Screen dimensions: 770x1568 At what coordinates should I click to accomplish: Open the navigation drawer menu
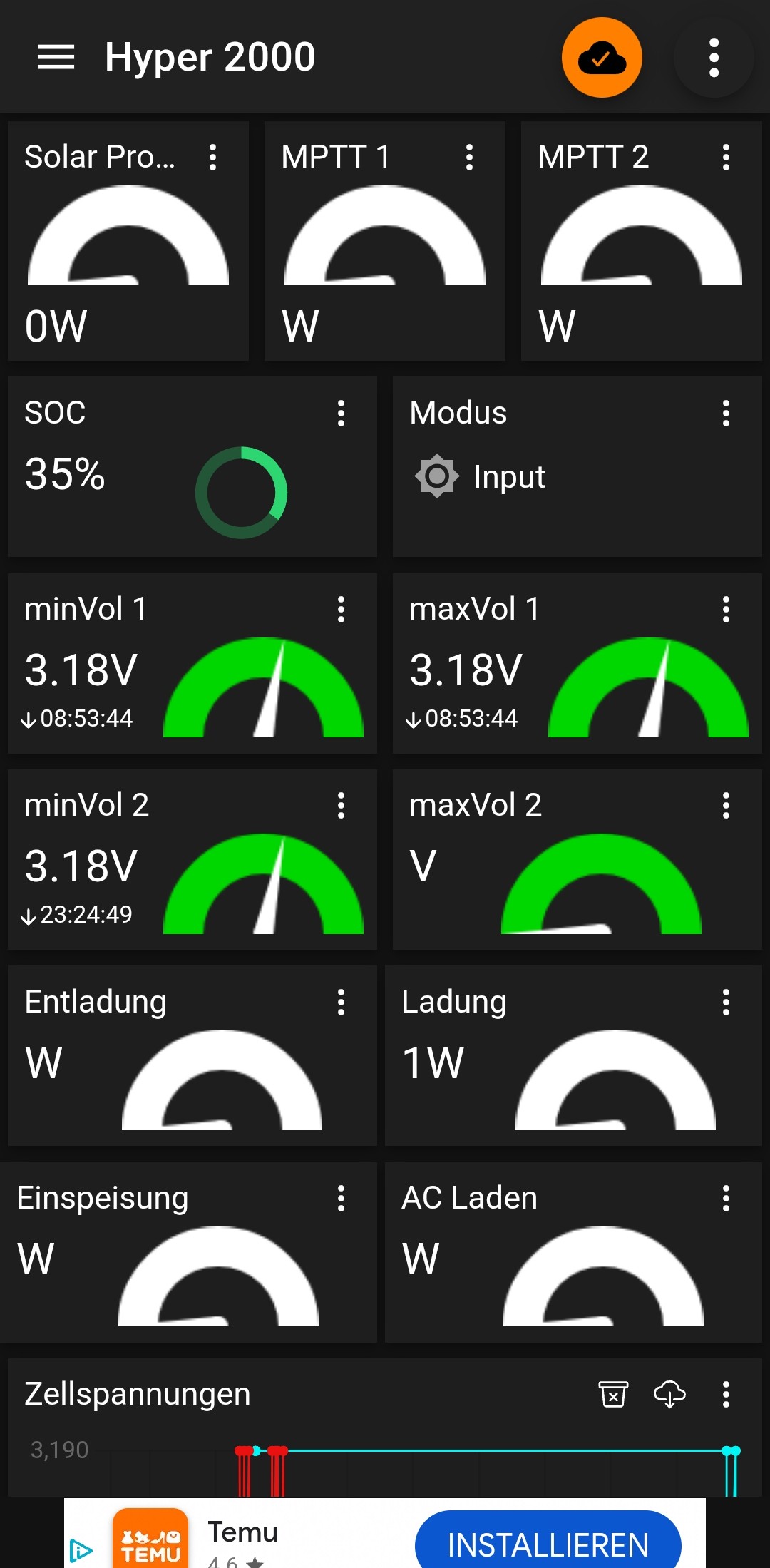[x=56, y=57]
